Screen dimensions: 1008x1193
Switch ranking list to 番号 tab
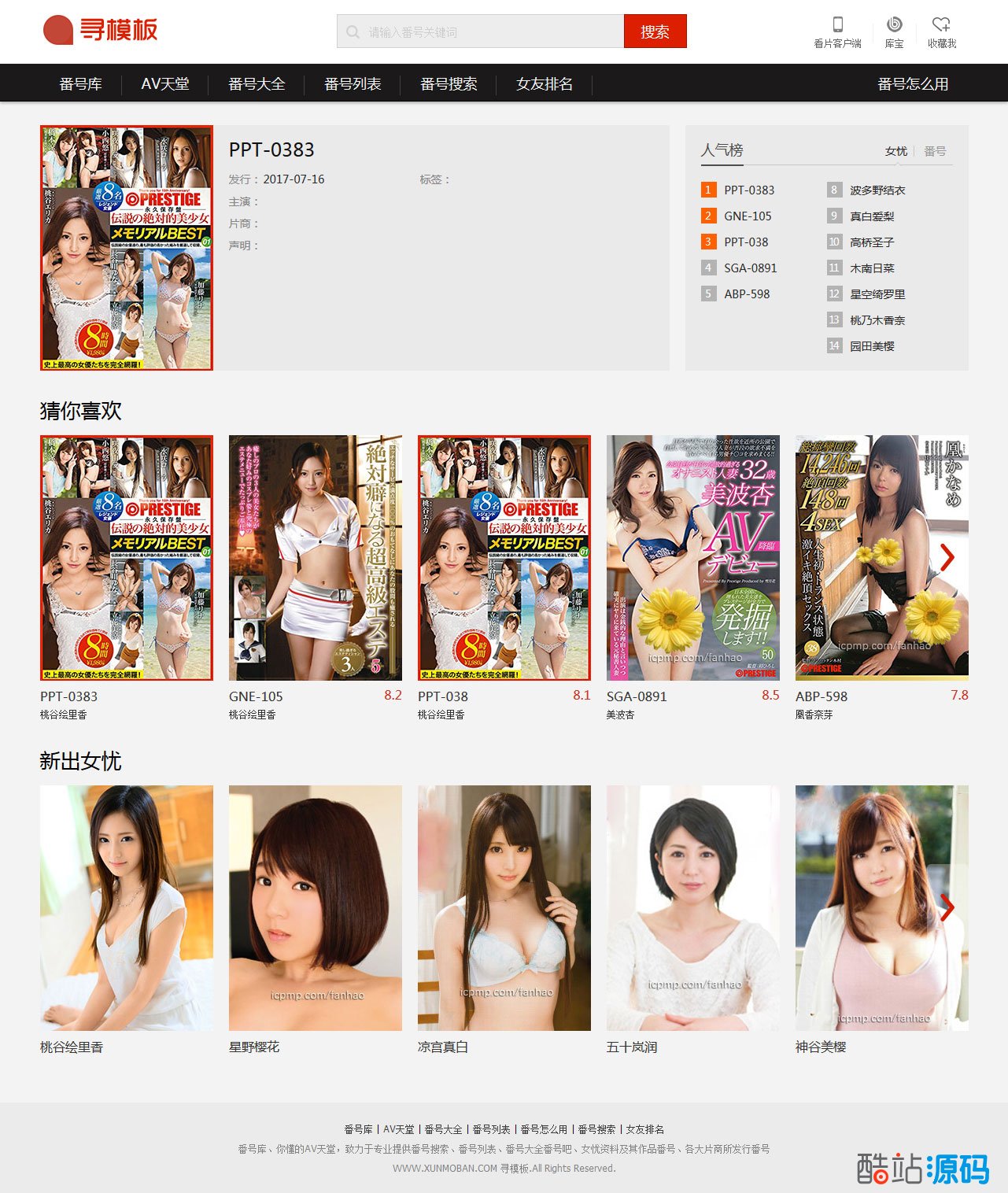click(x=935, y=151)
